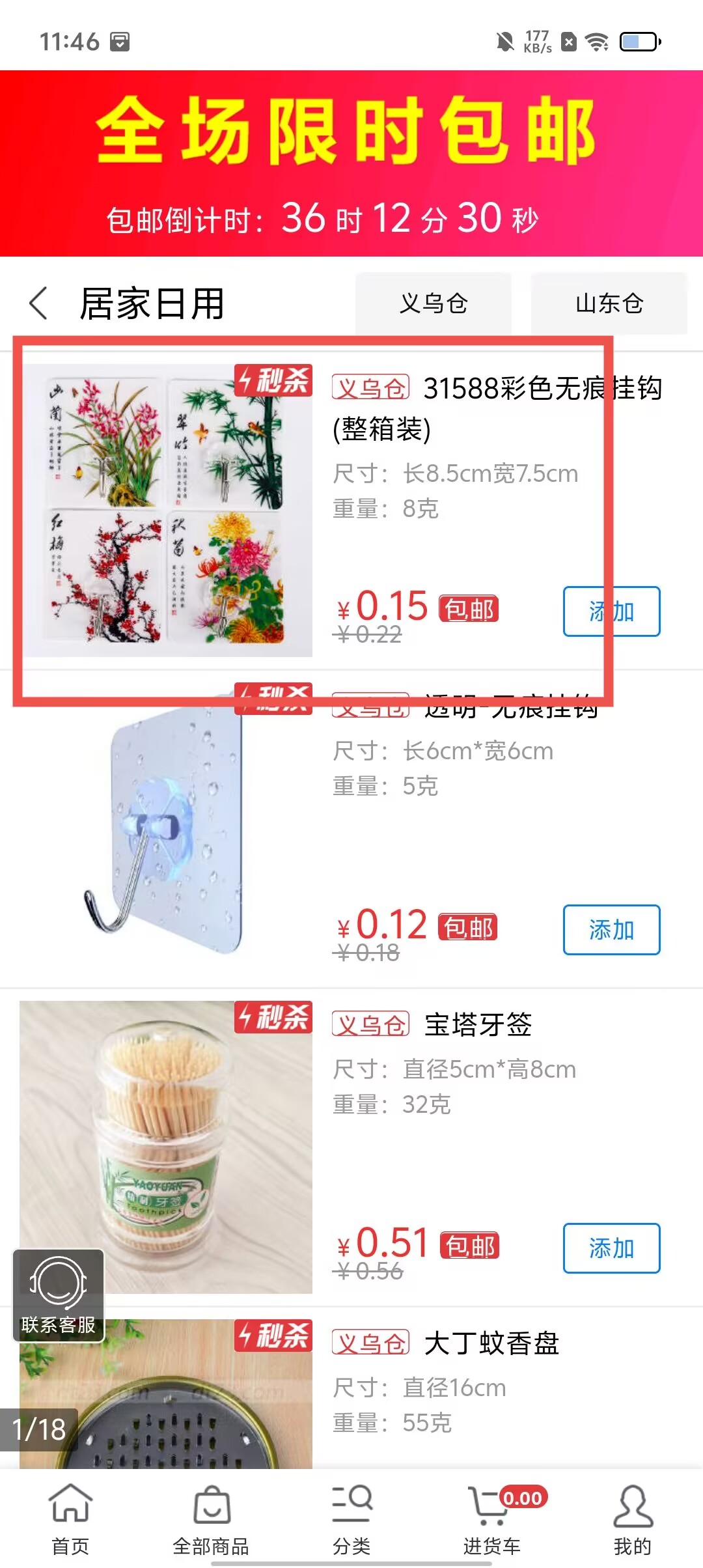The width and height of the screenshot is (703, 1568).
Task: Add 宝塔牙签 to cart
Action: pyautogui.click(x=611, y=1248)
